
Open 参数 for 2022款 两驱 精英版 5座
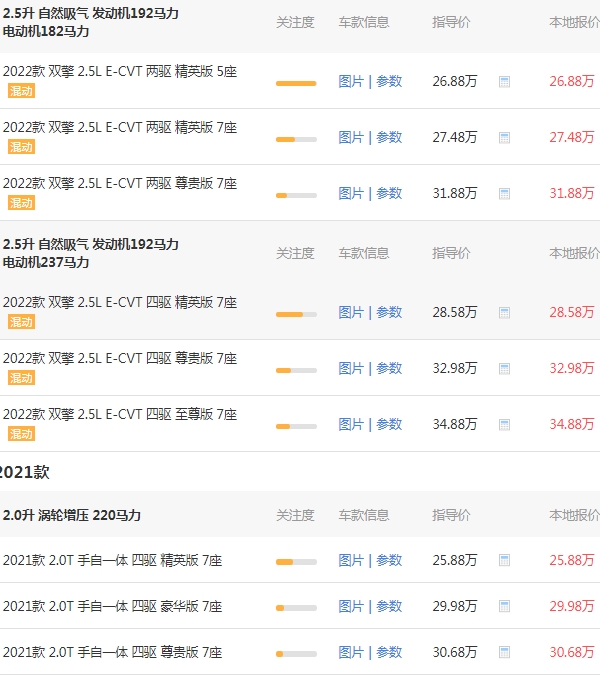389,81
